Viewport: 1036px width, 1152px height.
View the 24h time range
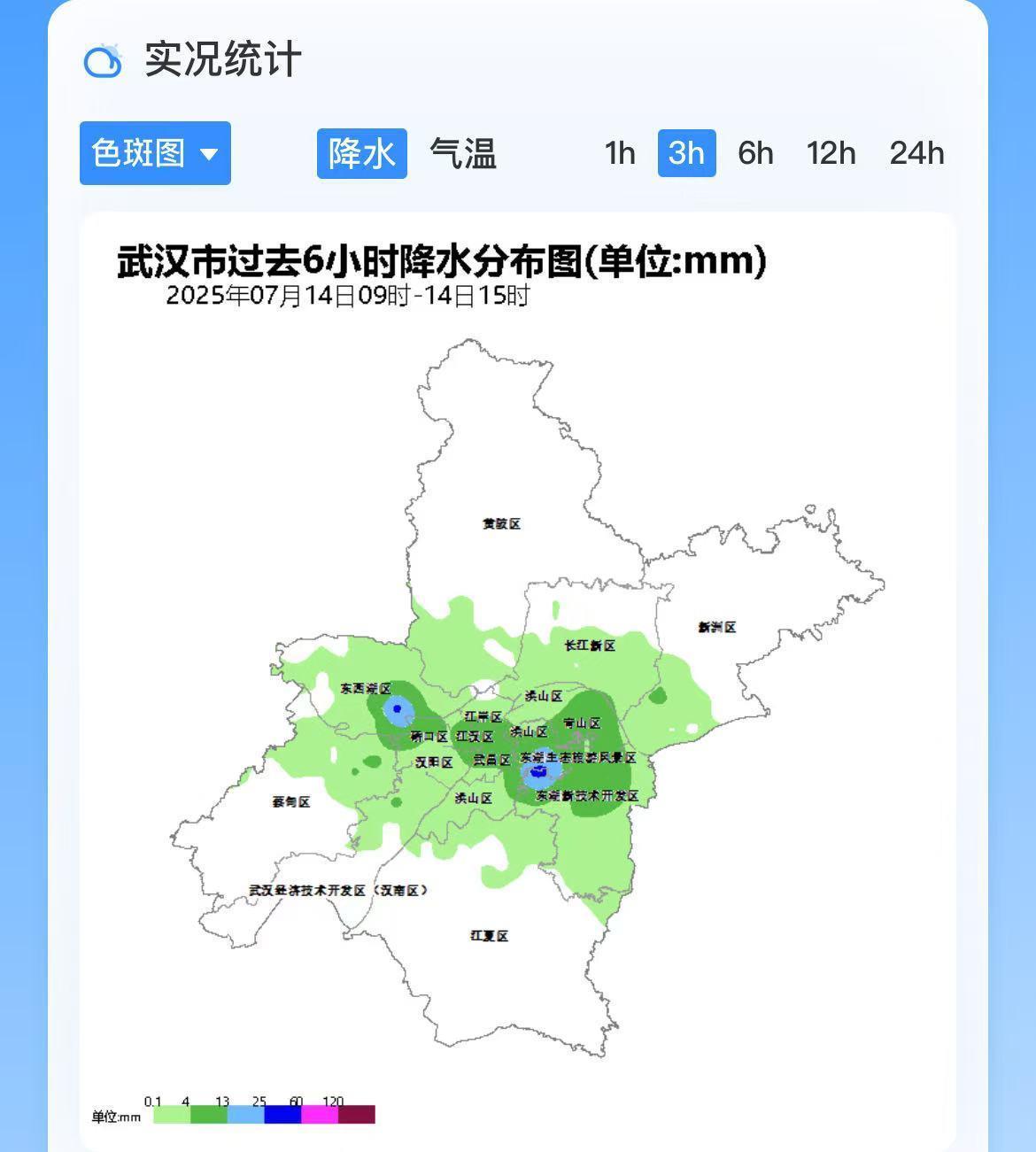click(x=916, y=153)
